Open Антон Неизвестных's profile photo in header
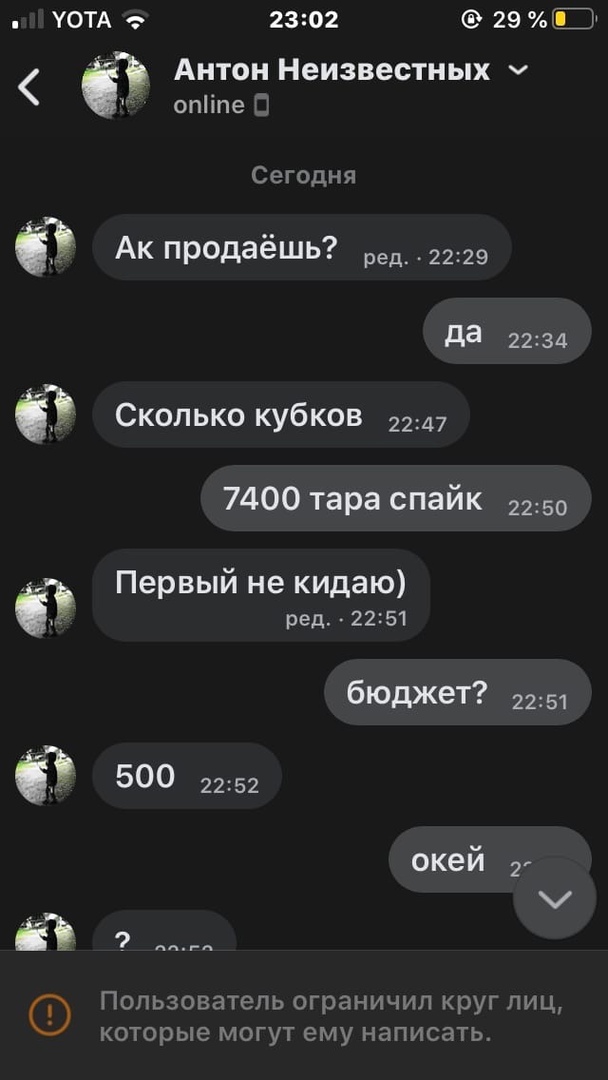The image size is (608, 1080). tap(115, 86)
